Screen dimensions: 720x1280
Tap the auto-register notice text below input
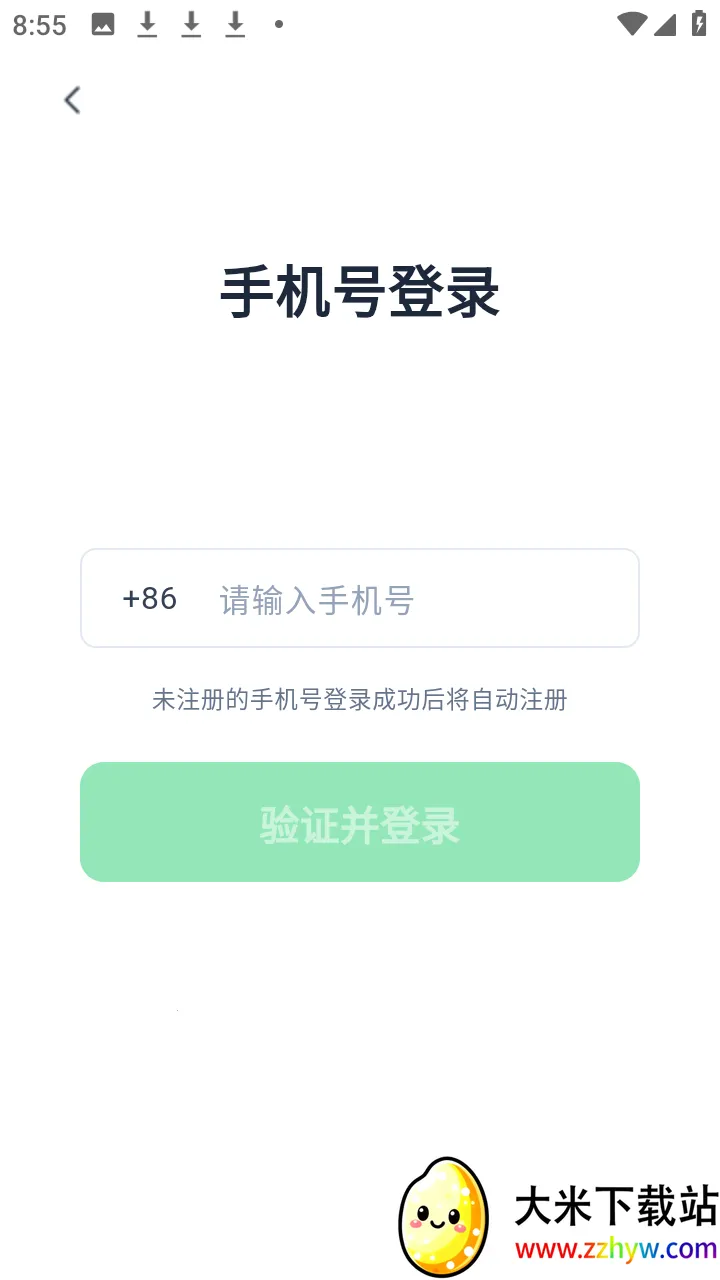[360, 700]
